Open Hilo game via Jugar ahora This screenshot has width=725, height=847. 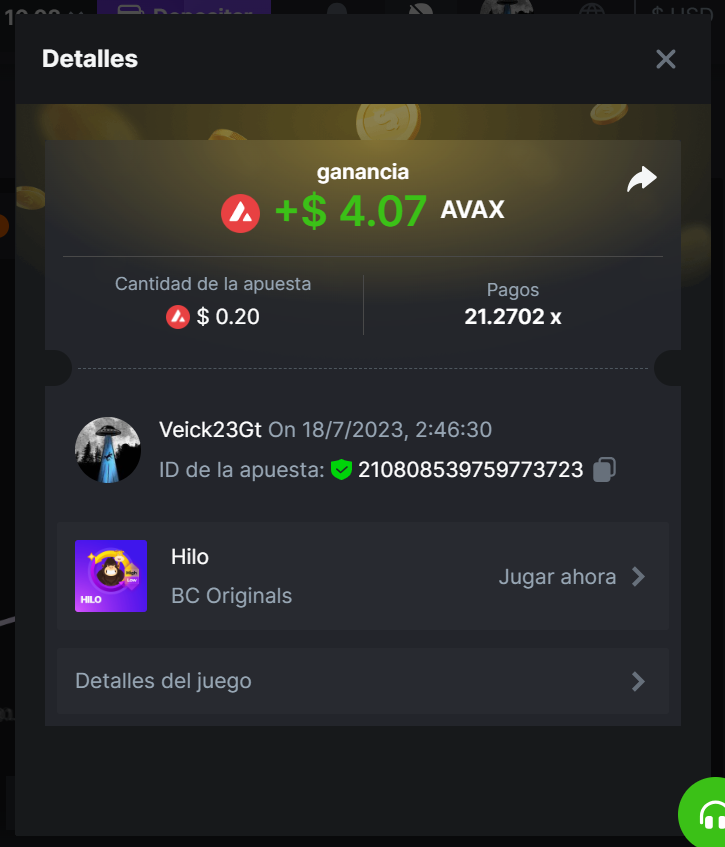coord(571,577)
